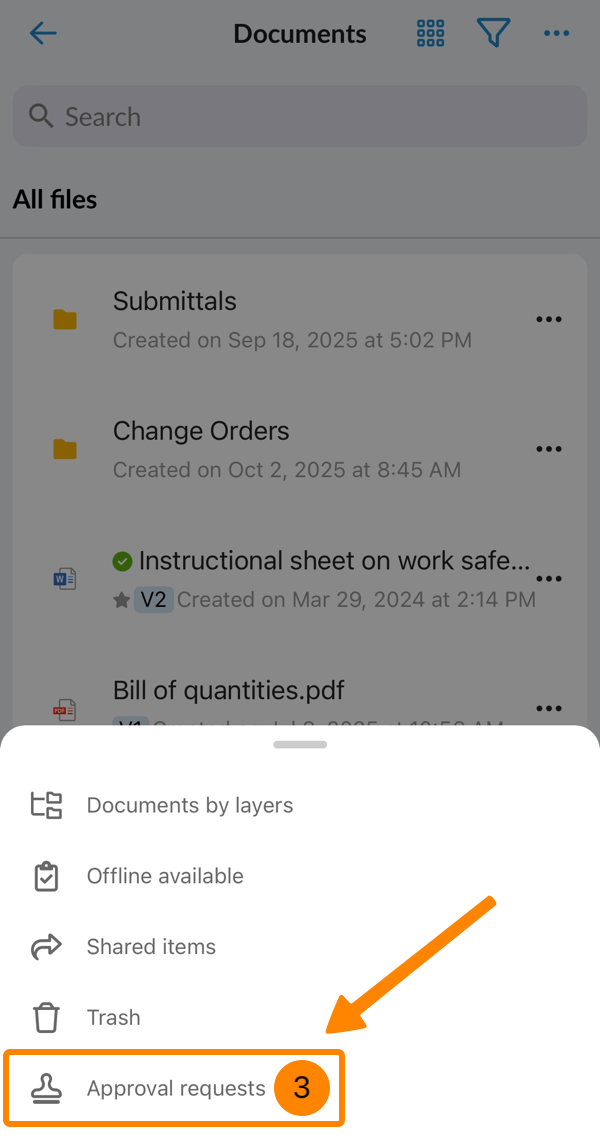Open more options for Bill of quantities.pdf

(548, 708)
